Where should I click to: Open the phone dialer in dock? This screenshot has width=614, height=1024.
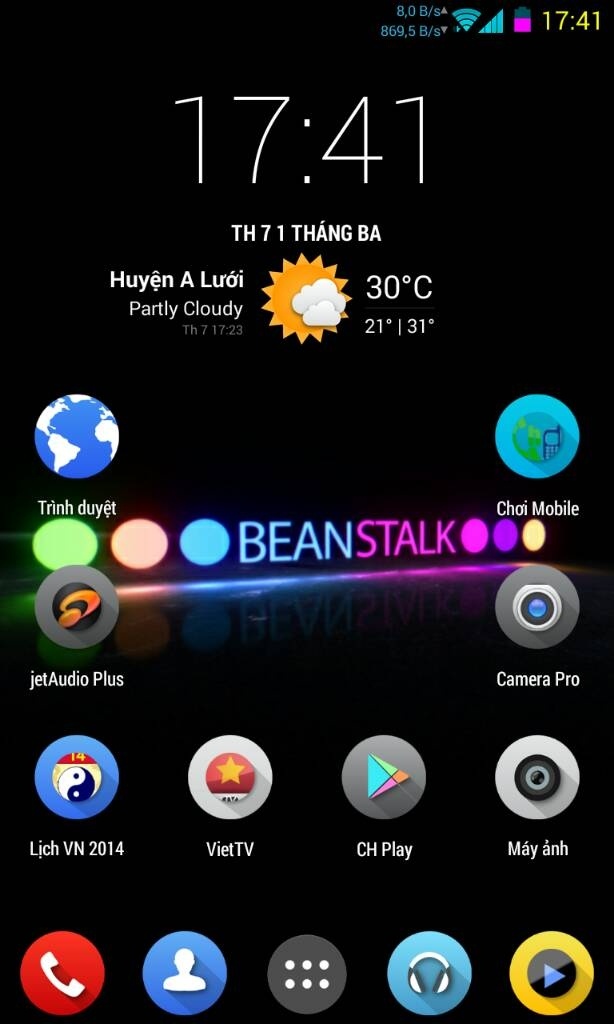click(x=62, y=973)
